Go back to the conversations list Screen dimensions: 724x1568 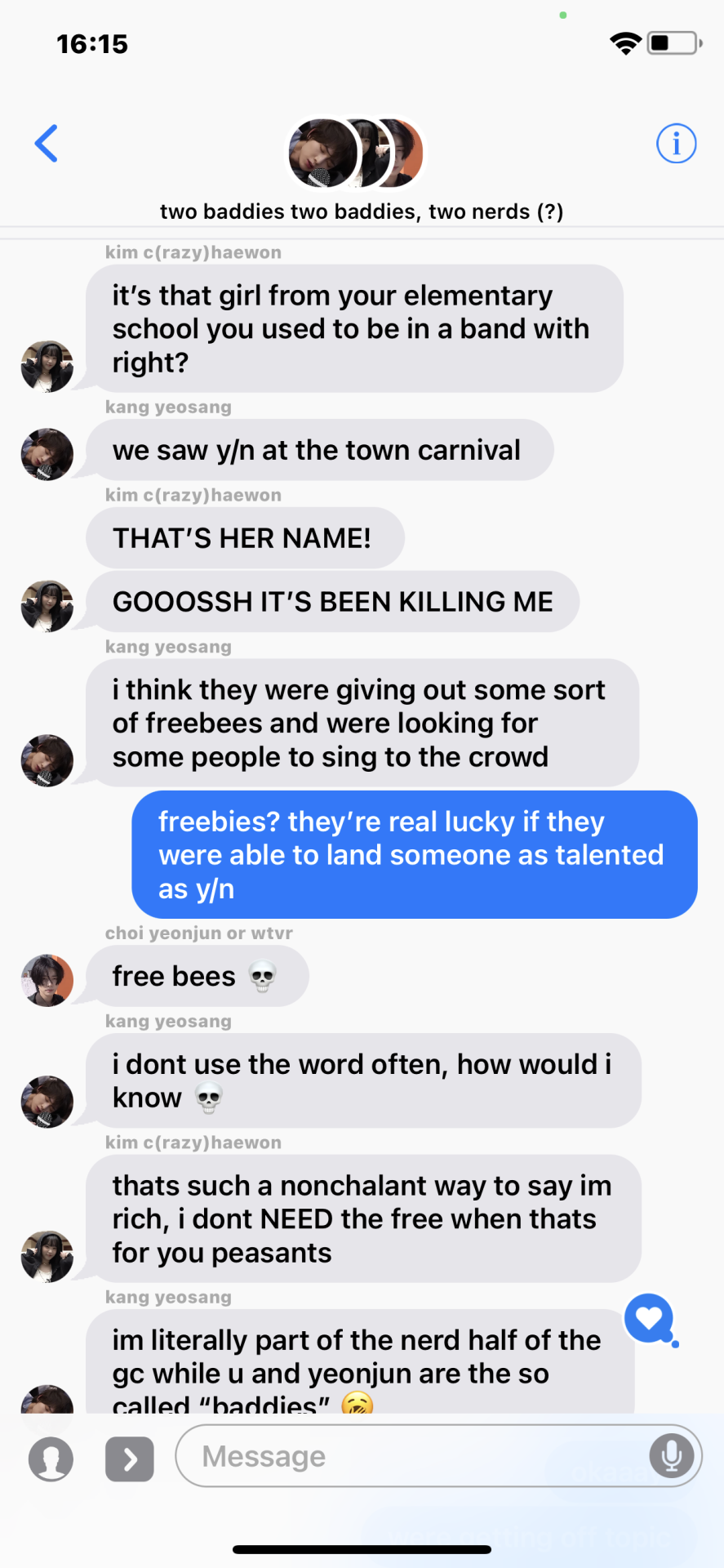(47, 144)
